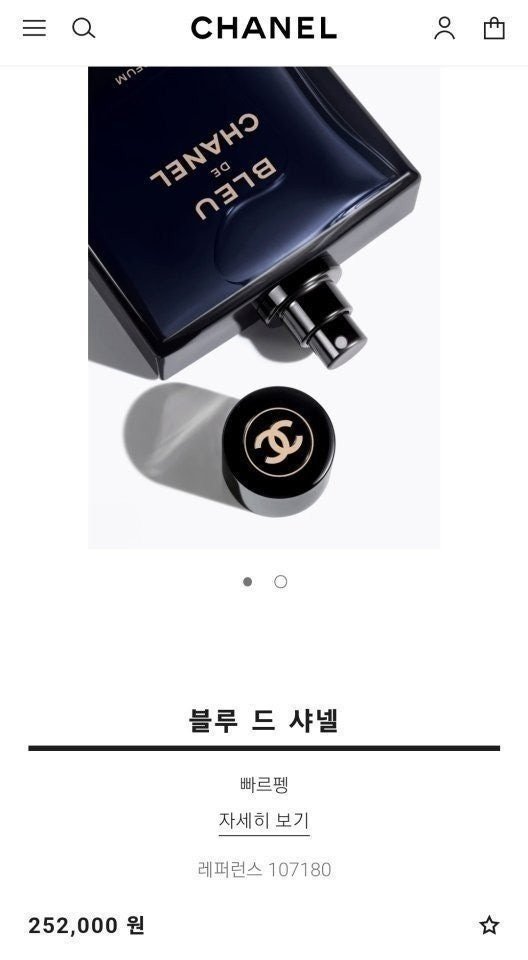The image size is (528, 960).
Task: Open the shopping bag
Action: click(x=494, y=28)
